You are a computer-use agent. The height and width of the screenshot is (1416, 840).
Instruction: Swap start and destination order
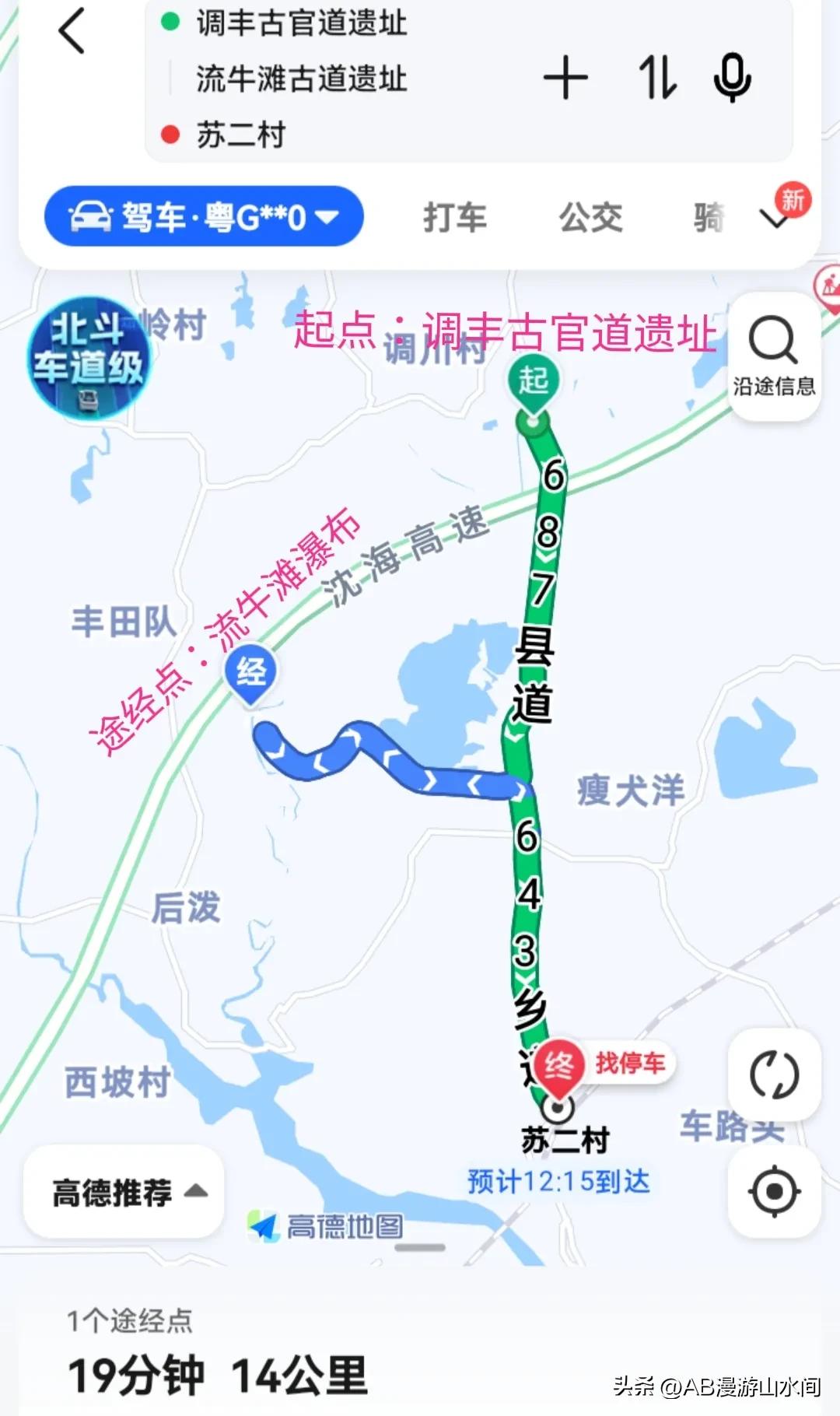657,78
